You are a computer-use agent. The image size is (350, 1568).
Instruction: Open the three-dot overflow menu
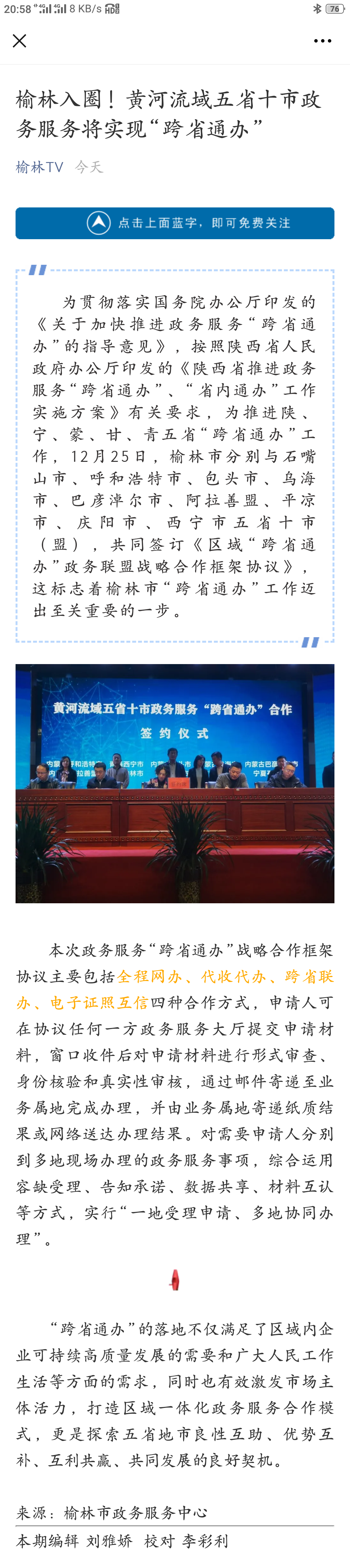coord(322,41)
